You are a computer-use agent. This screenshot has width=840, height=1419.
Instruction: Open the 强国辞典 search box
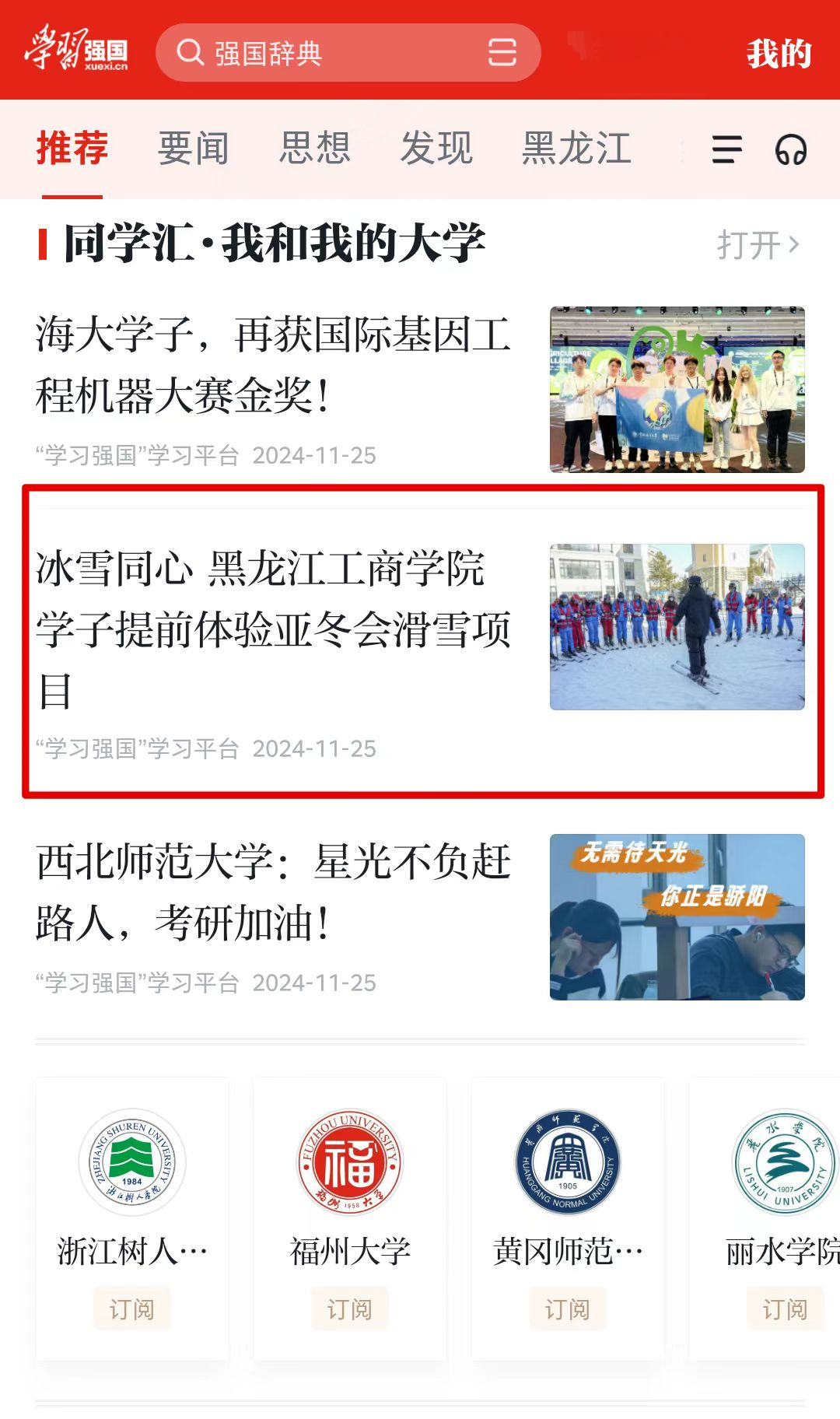pos(327,53)
